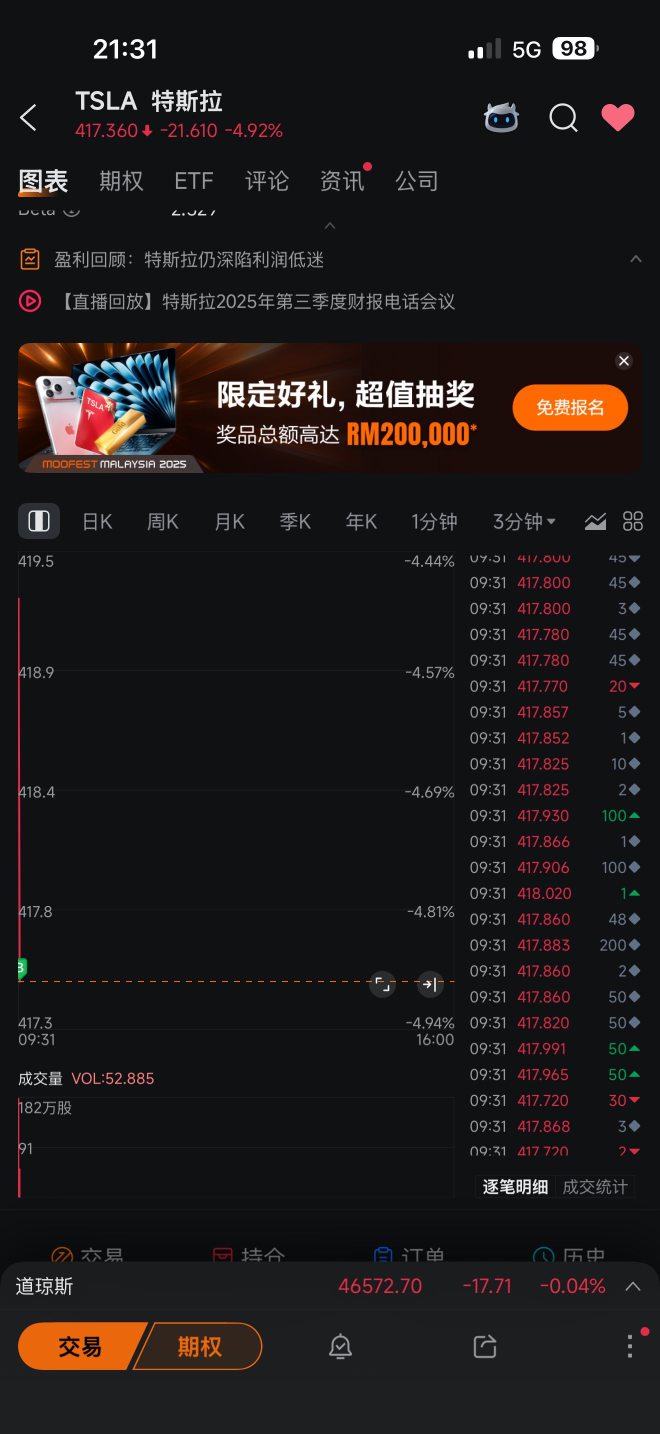The image size is (660, 1434).
Task: Expand the 道琼斯 index bar
Action: tap(632, 1286)
